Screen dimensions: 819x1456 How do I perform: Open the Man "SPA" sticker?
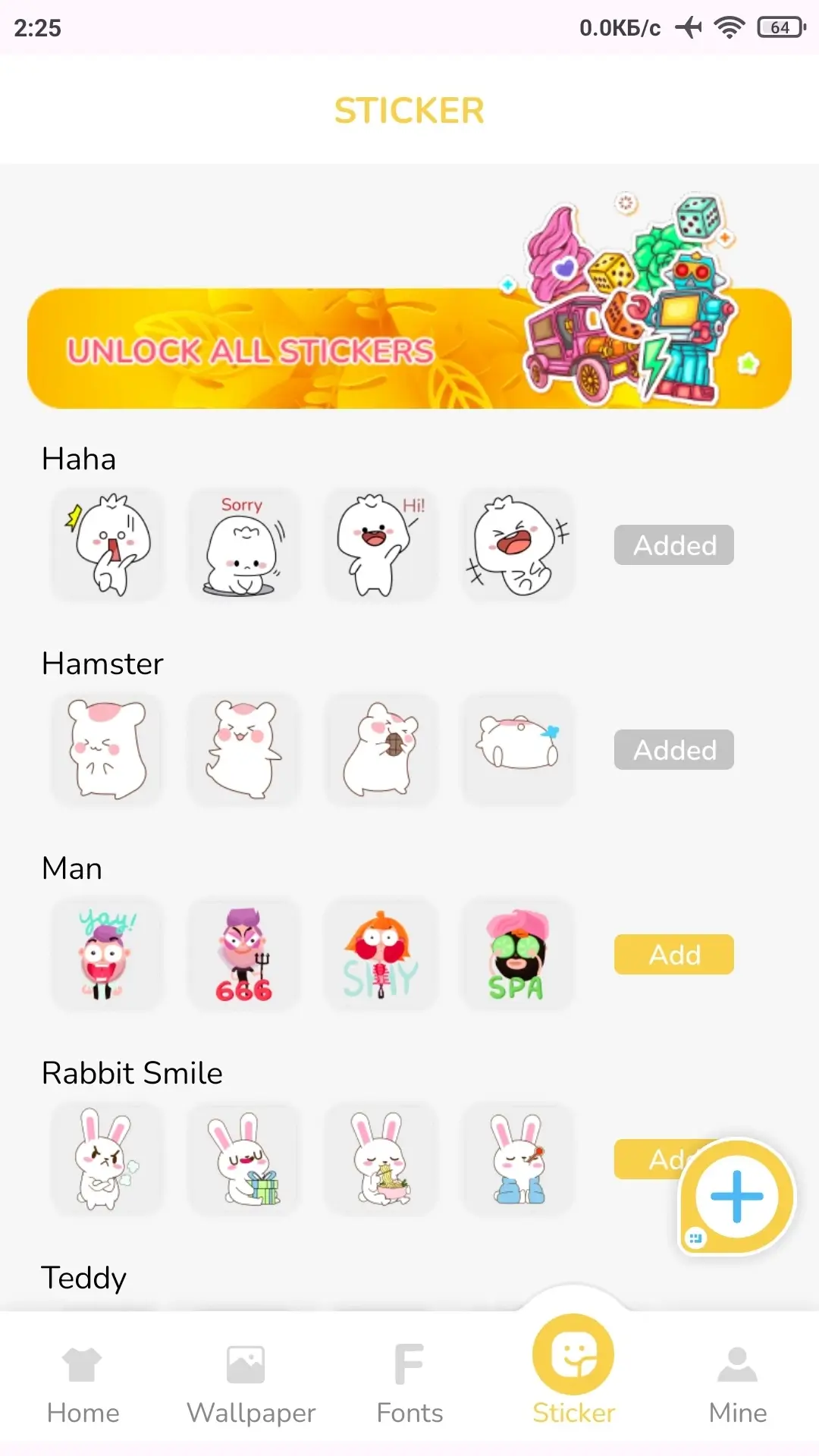pyautogui.click(x=518, y=954)
